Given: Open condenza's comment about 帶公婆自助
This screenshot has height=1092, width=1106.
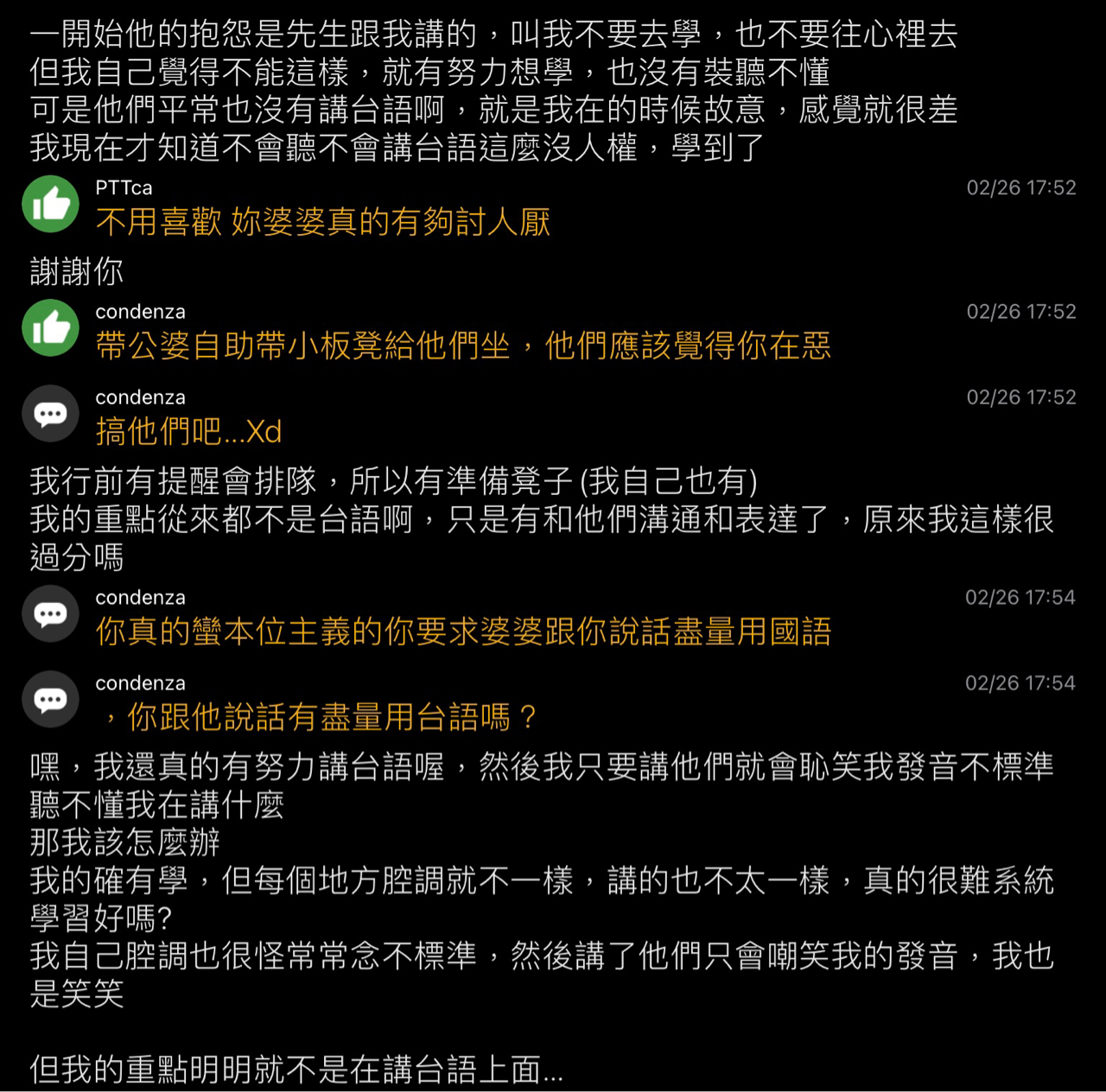Looking at the screenshot, I should 462,346.
